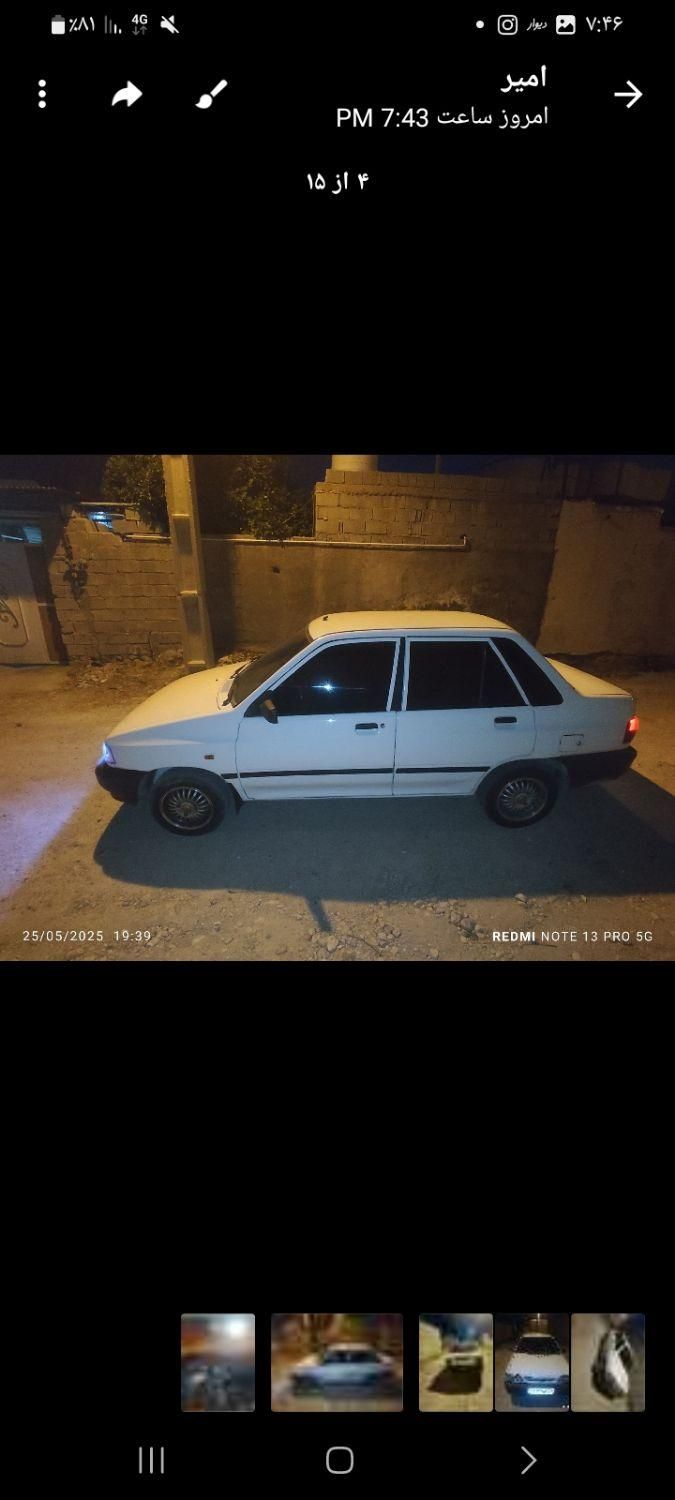Jump to the thumbnail showing car front with plate

(x=532, y=1362)
